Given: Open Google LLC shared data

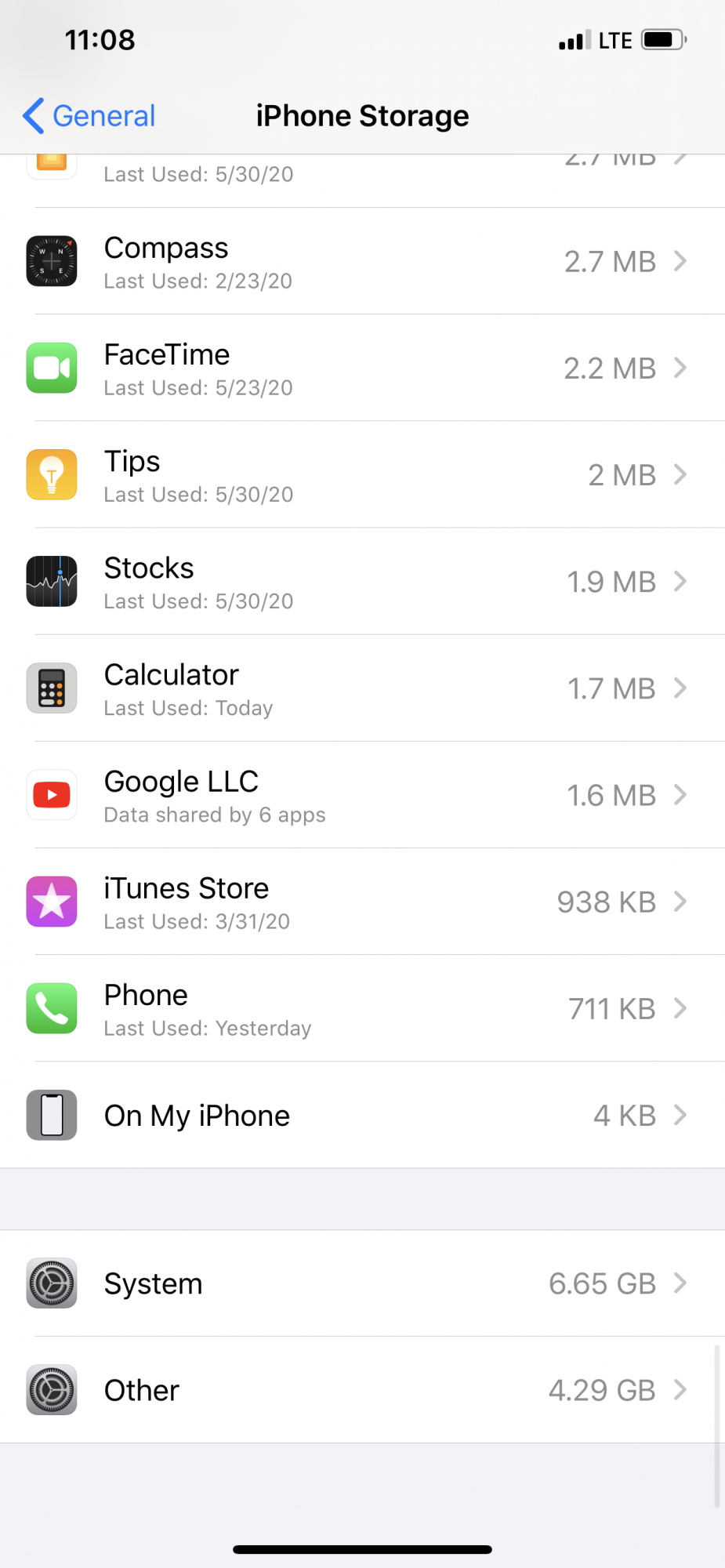Looking at the screenshot, I should [x=362, y=794].
